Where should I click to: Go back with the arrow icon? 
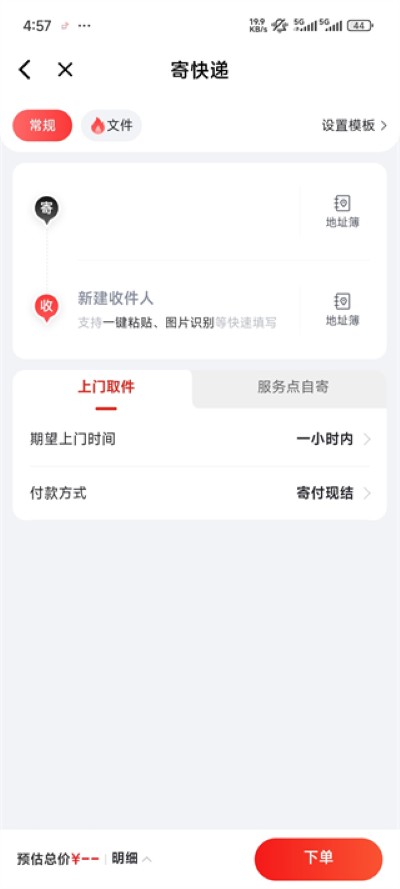[x=24, y=70]
